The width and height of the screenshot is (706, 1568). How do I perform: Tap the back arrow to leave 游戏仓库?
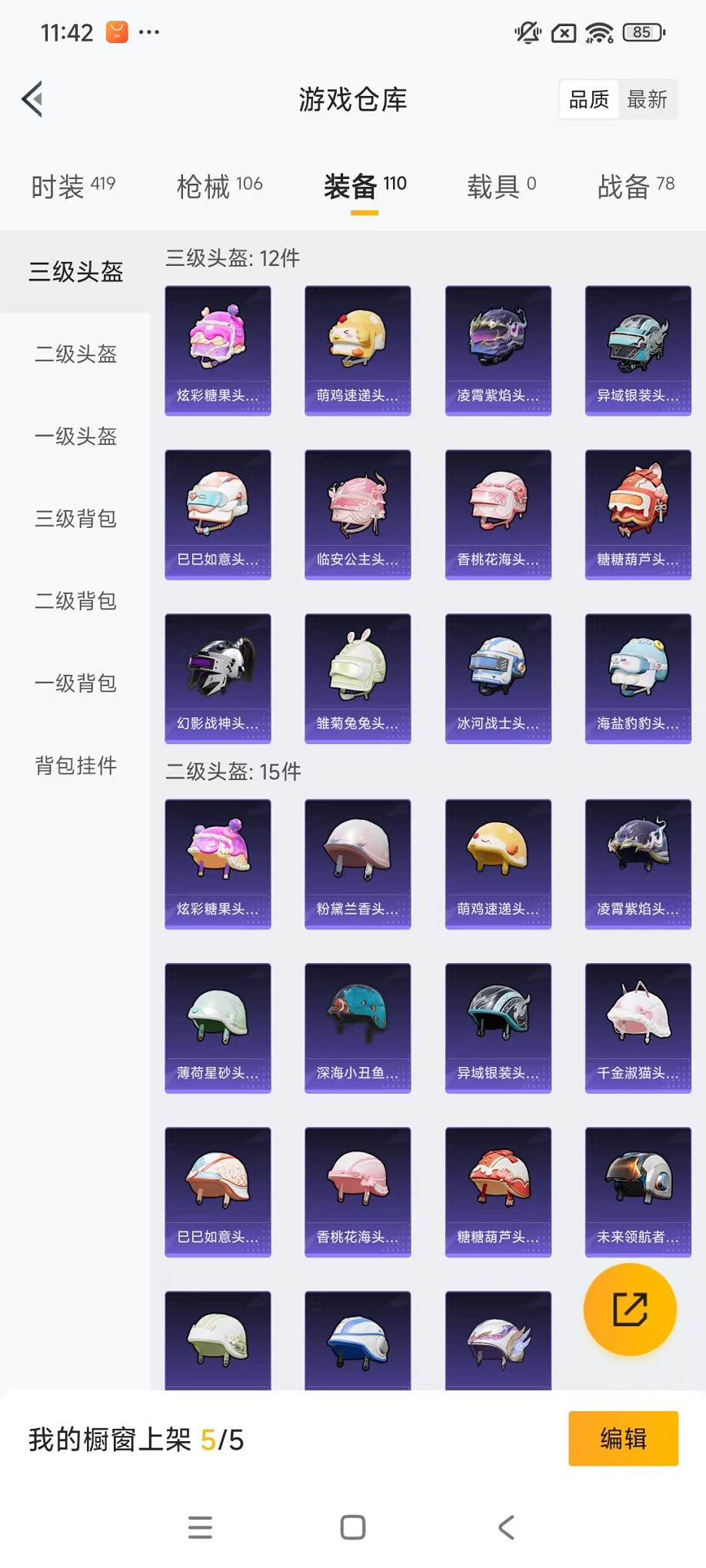pos(31,99)
